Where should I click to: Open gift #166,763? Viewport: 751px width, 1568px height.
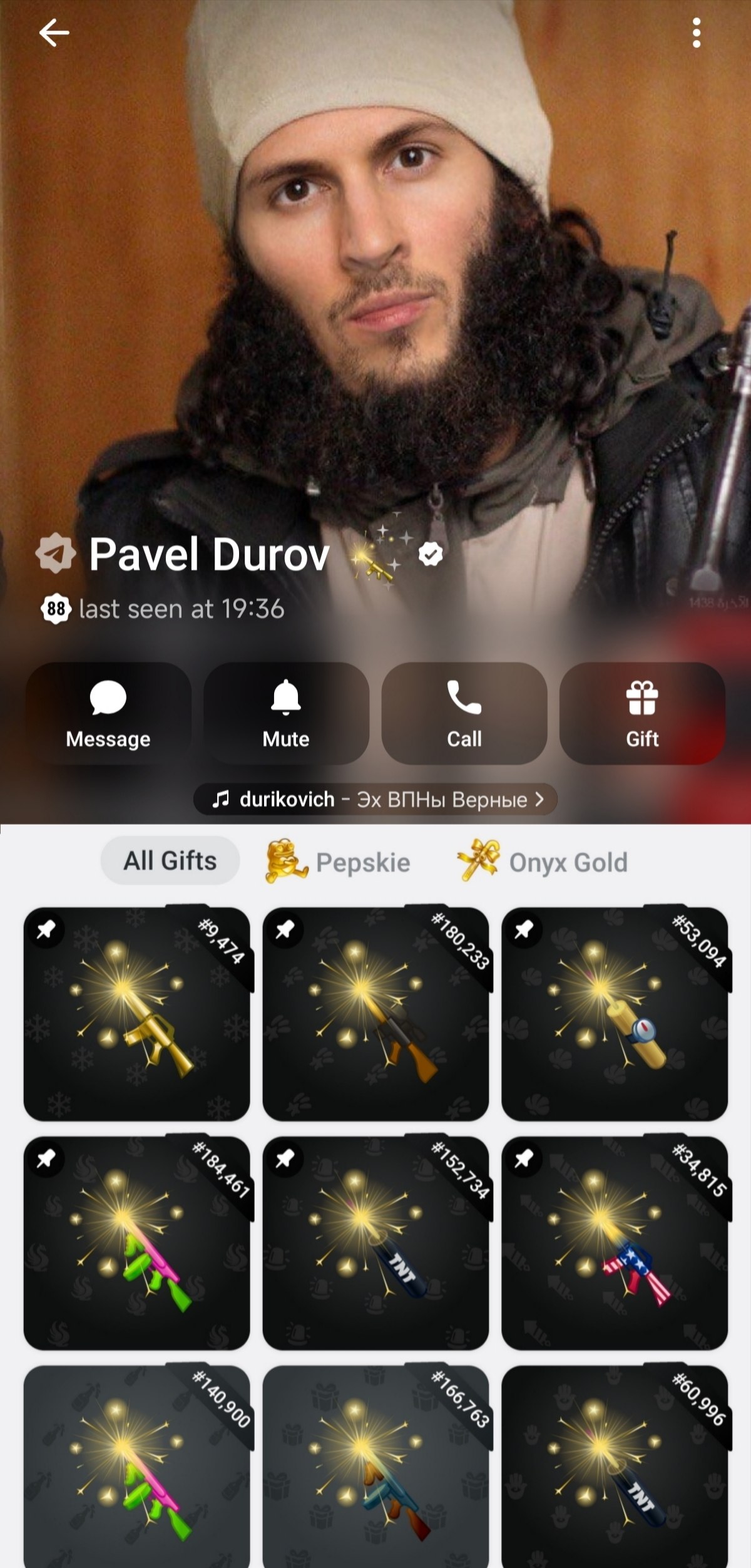[x=375, y=1467]
